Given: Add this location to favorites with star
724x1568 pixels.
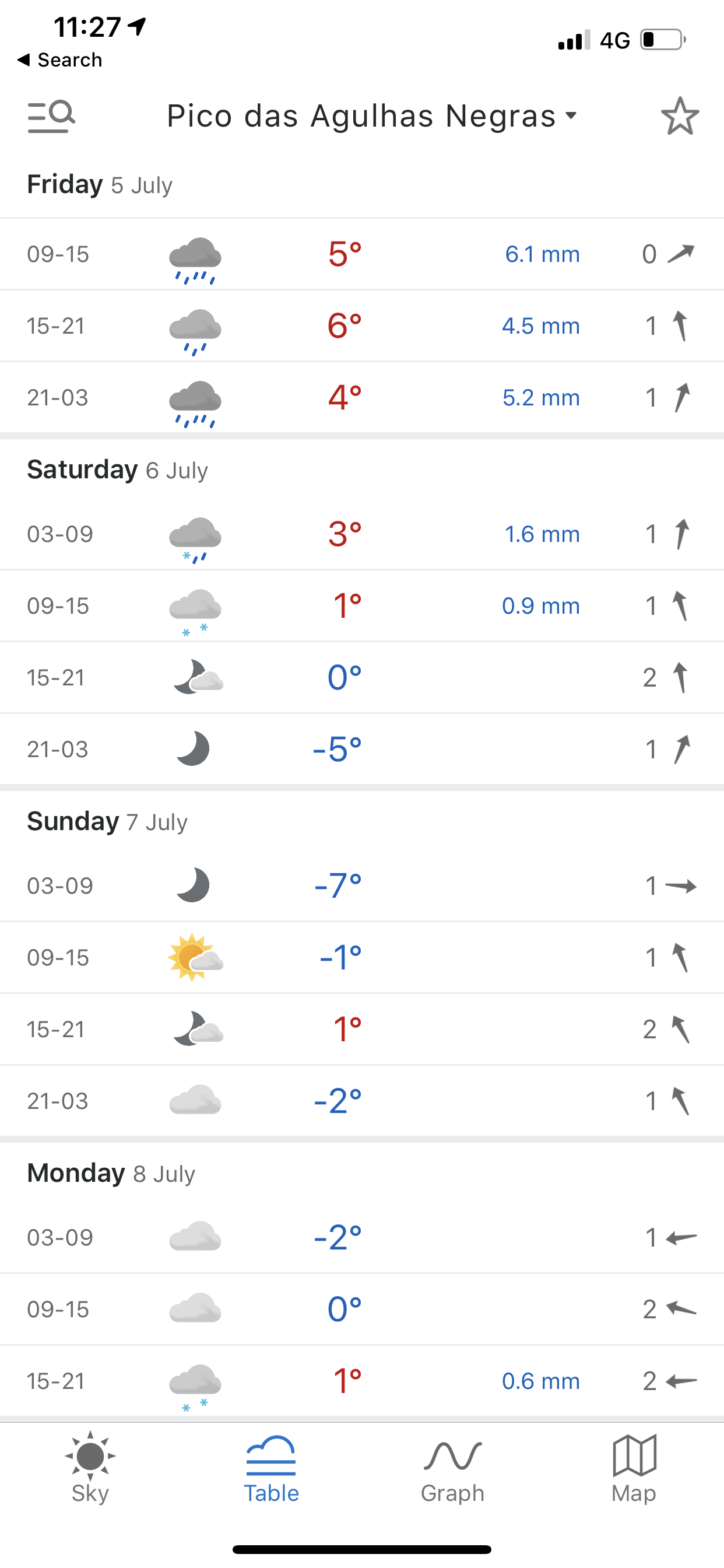Looking at the screenshot, I should point(680,116).
